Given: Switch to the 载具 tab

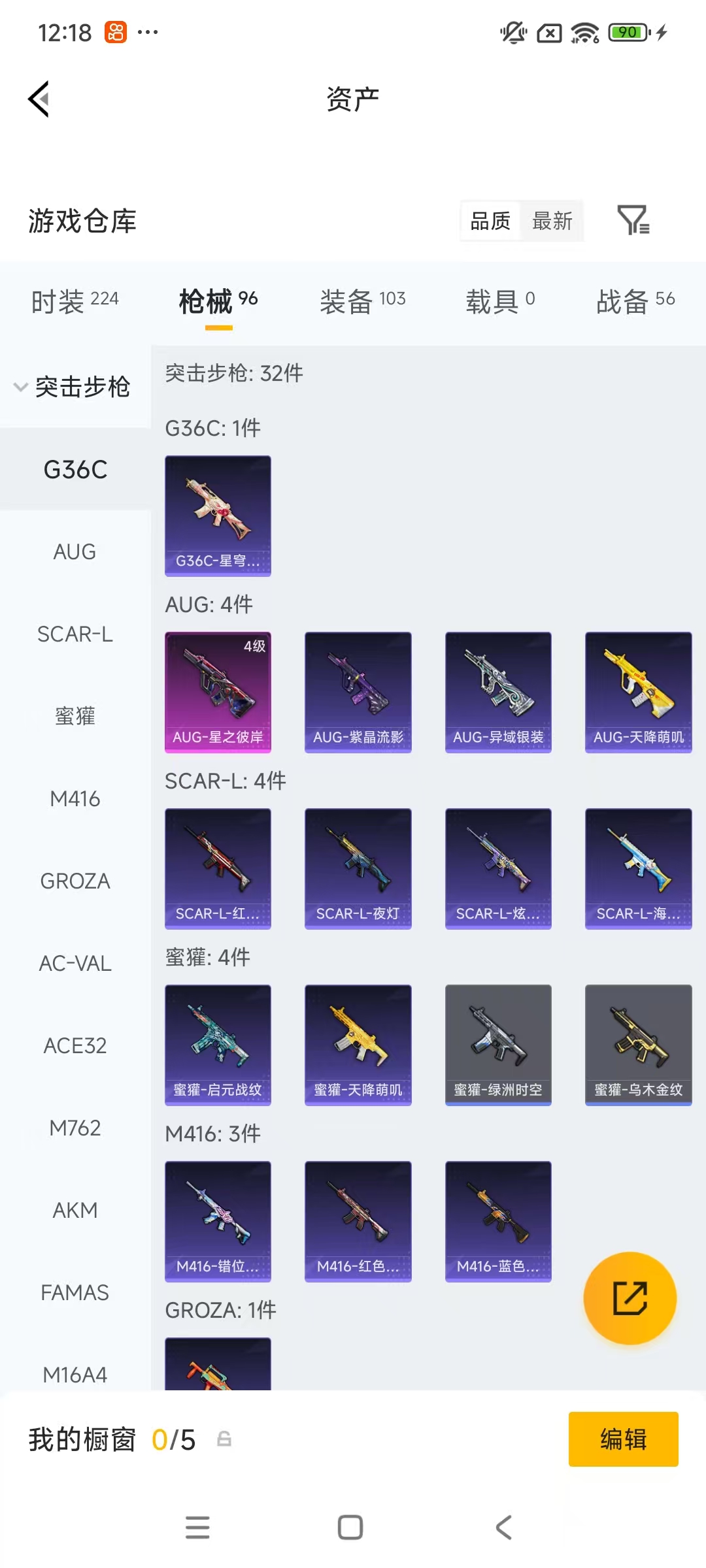Looking at the screenshot, I should point(500,301).
